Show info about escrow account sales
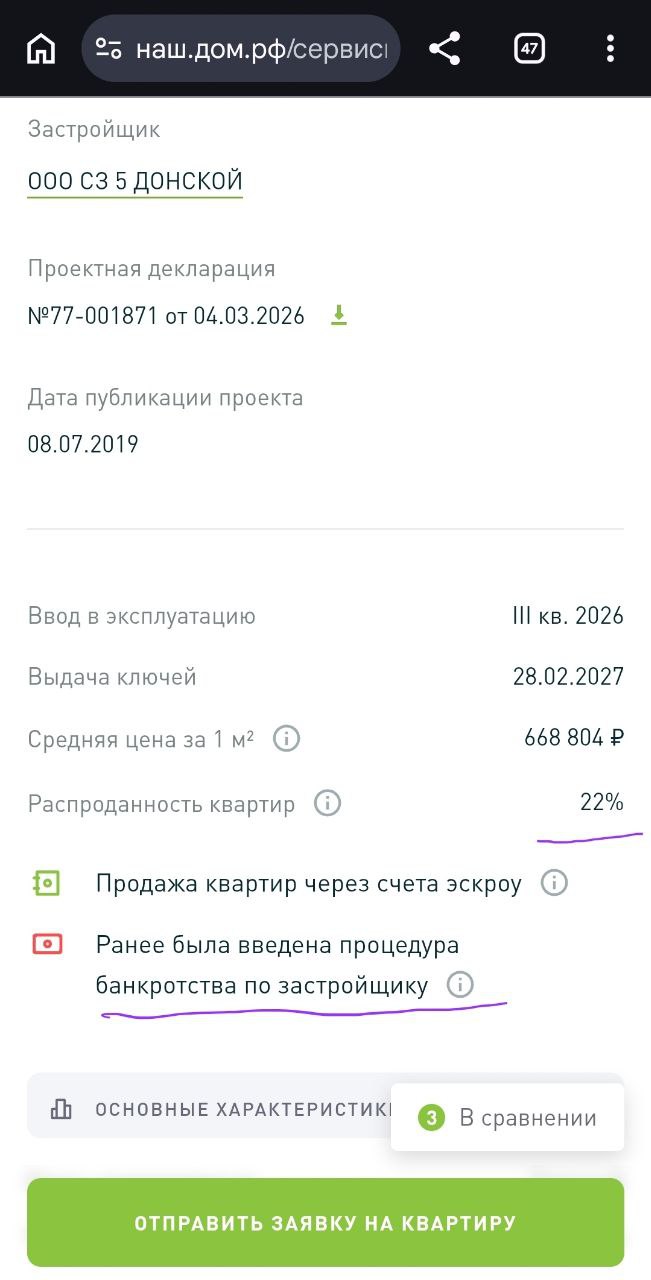The height and width of the screenshot is (1280, 651). click(x=554, y=884)
